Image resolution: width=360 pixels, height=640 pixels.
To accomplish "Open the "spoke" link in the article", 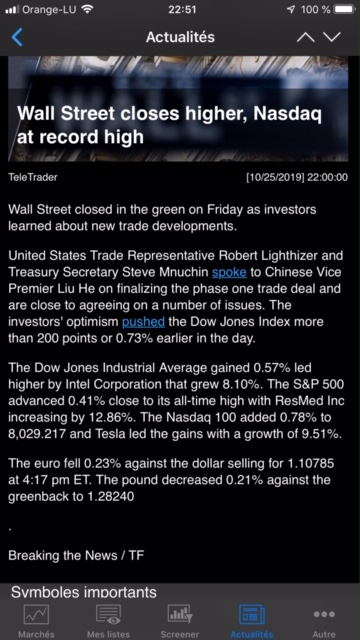I will pos(229,272).
